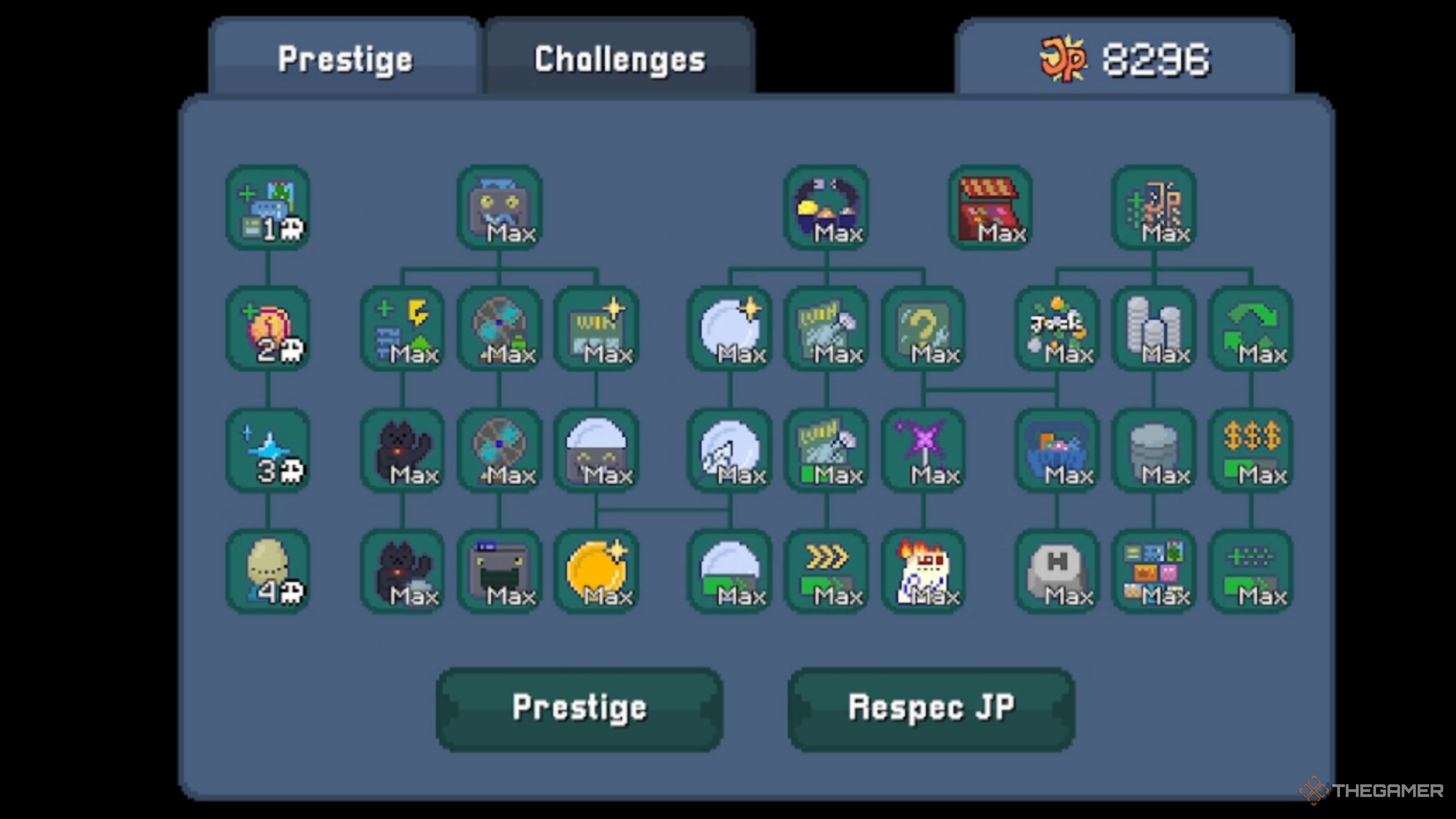This screenshot has width=1456, height=819.
Task: Open the burning paper upgrade
Action: pyautogui.click(x=923, y=571)
